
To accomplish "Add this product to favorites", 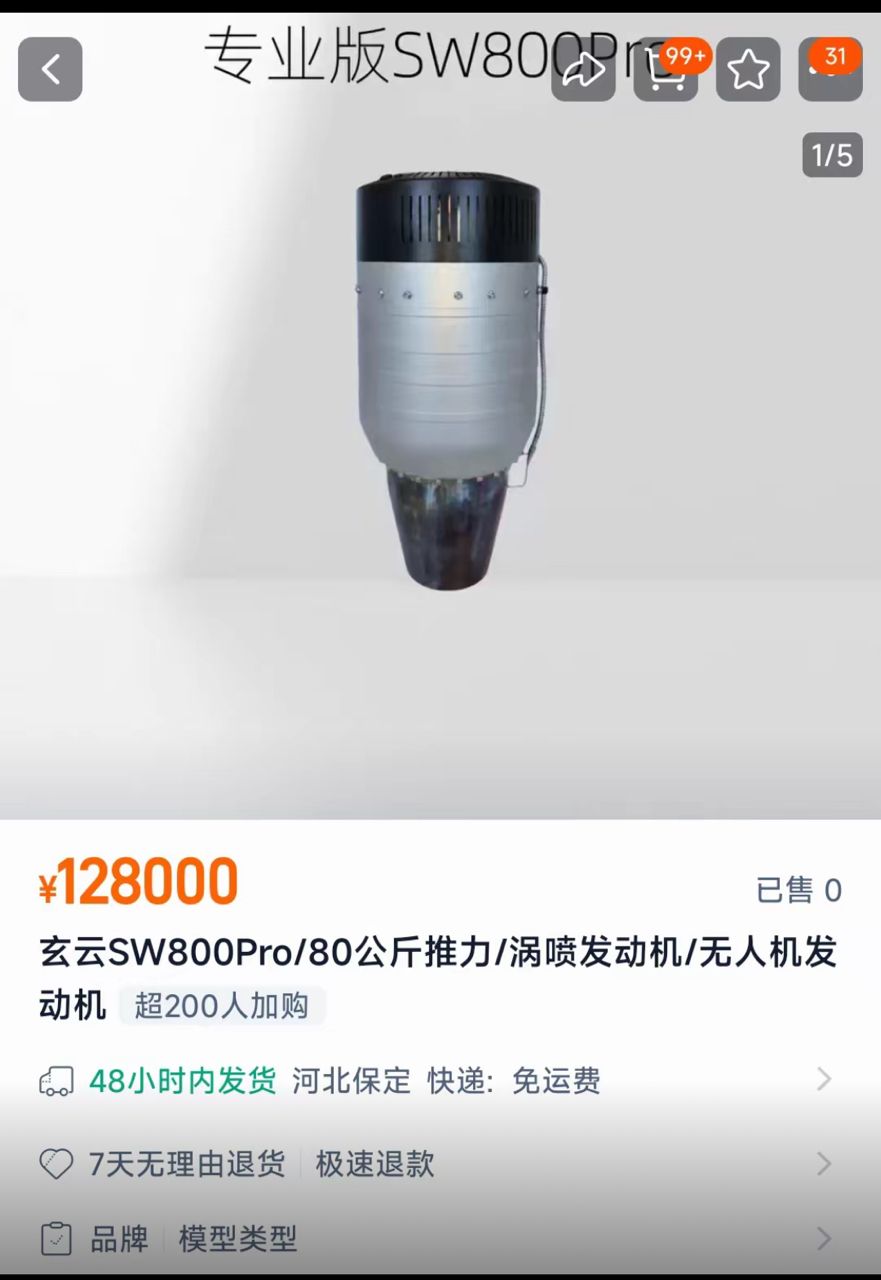I will point(748,69).
